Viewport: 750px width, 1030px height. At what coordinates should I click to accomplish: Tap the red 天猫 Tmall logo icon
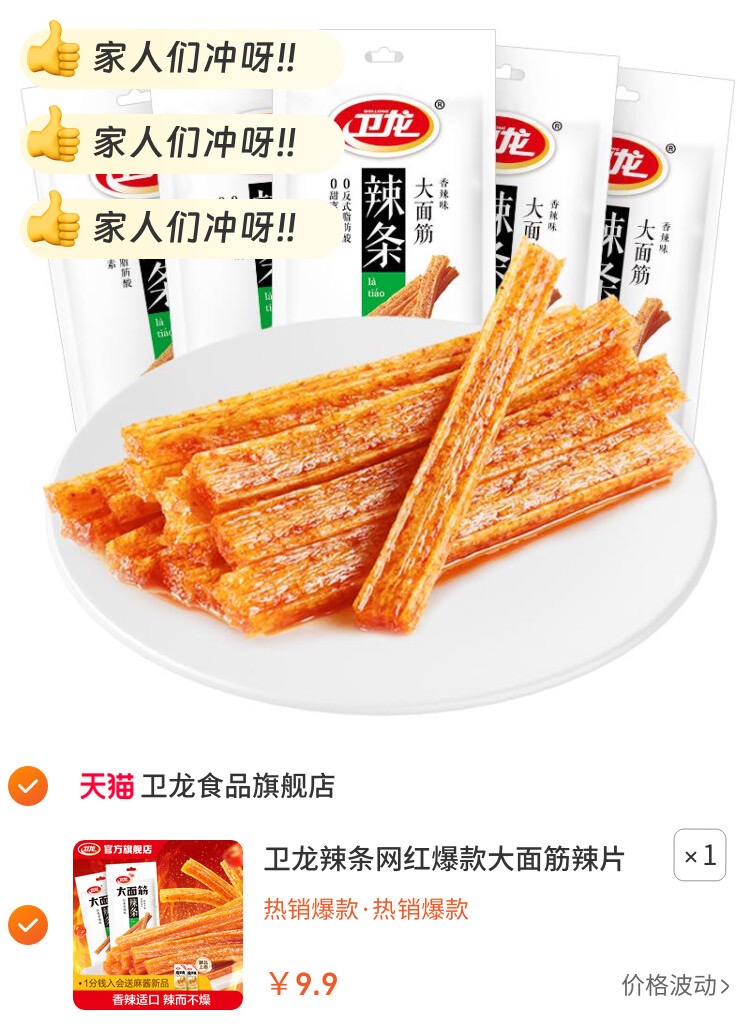pyautogui.click(x=98, y=787)
